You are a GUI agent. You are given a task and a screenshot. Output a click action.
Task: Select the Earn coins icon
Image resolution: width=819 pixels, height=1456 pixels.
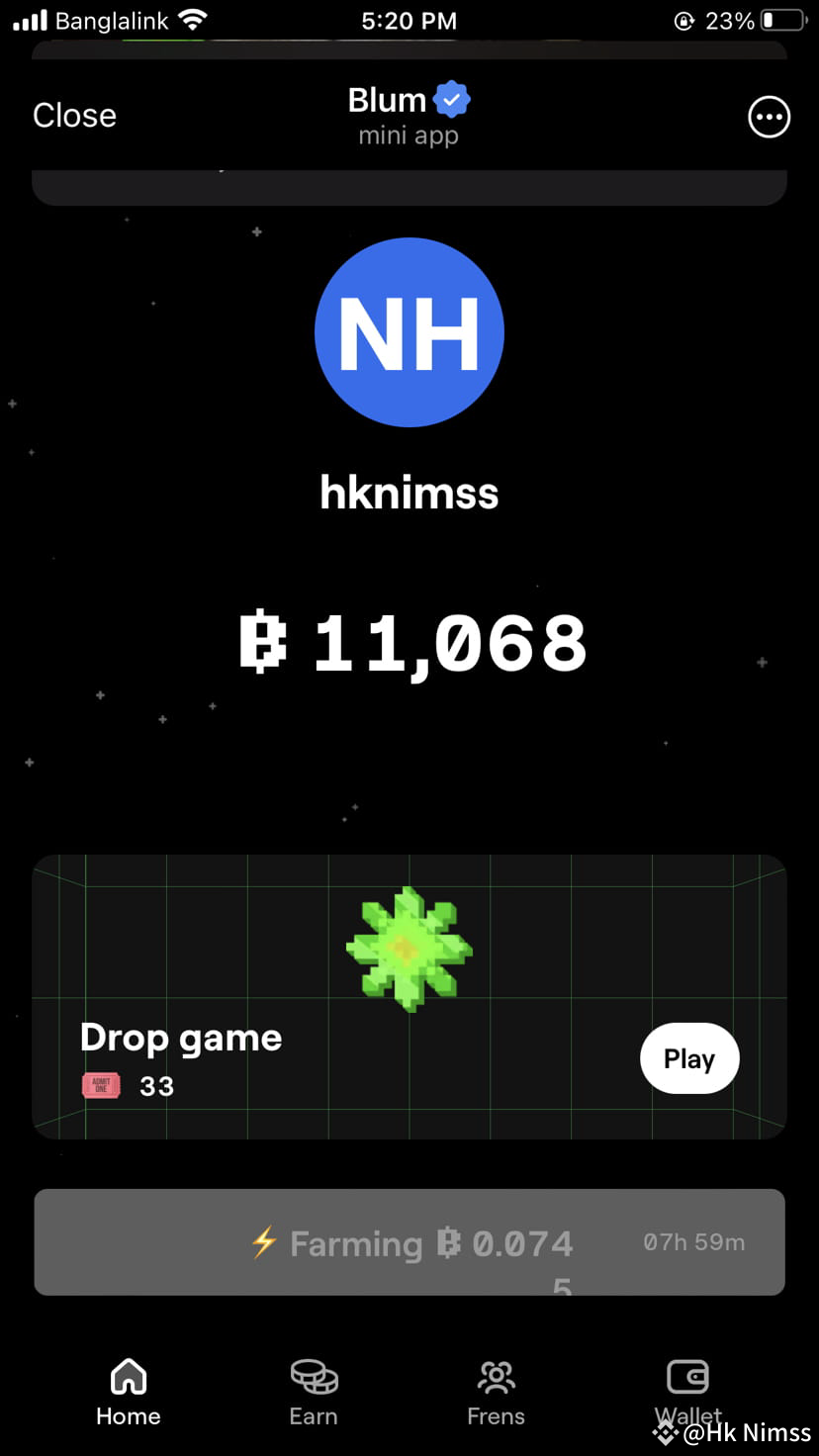pyautogui.click(x=313, y=1375)
